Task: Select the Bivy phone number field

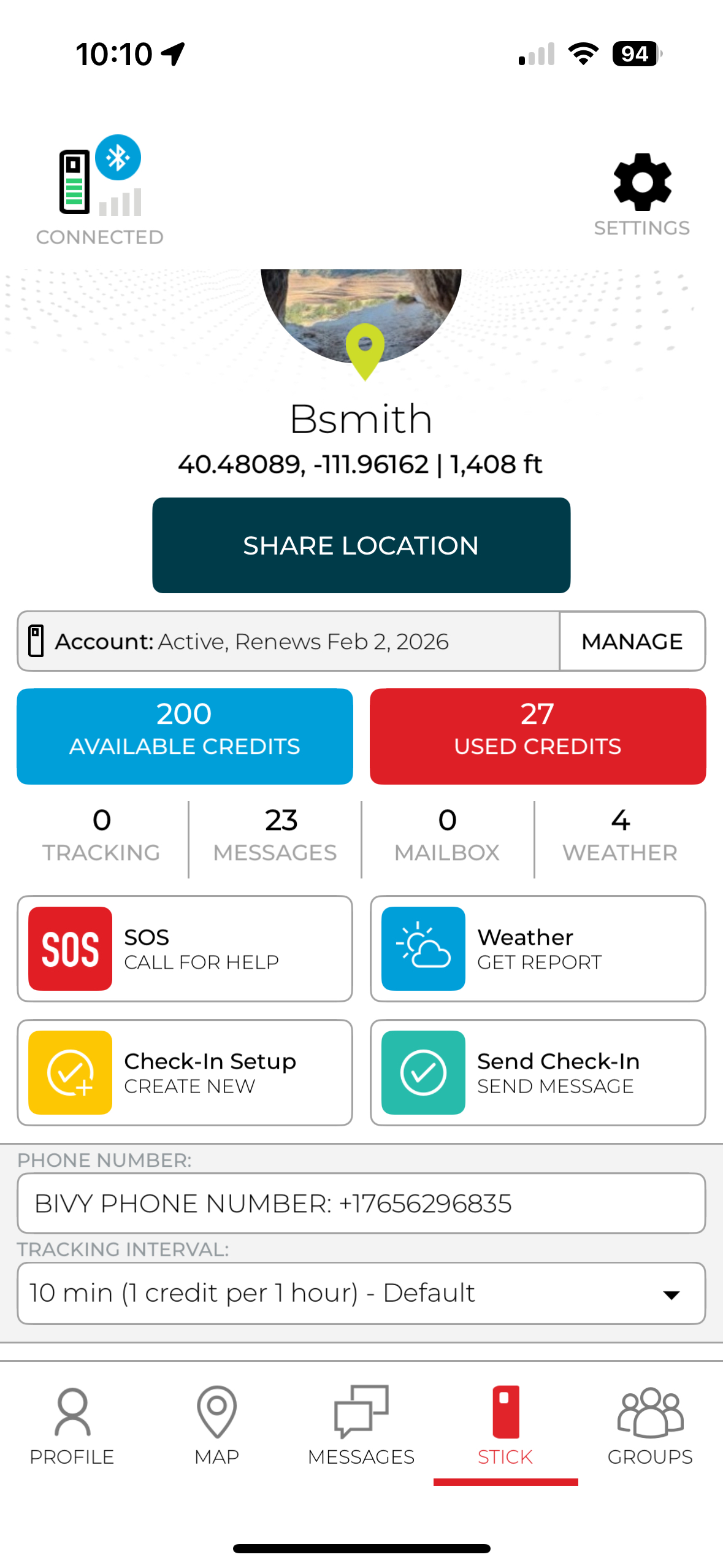Action: pos(361,1204)
